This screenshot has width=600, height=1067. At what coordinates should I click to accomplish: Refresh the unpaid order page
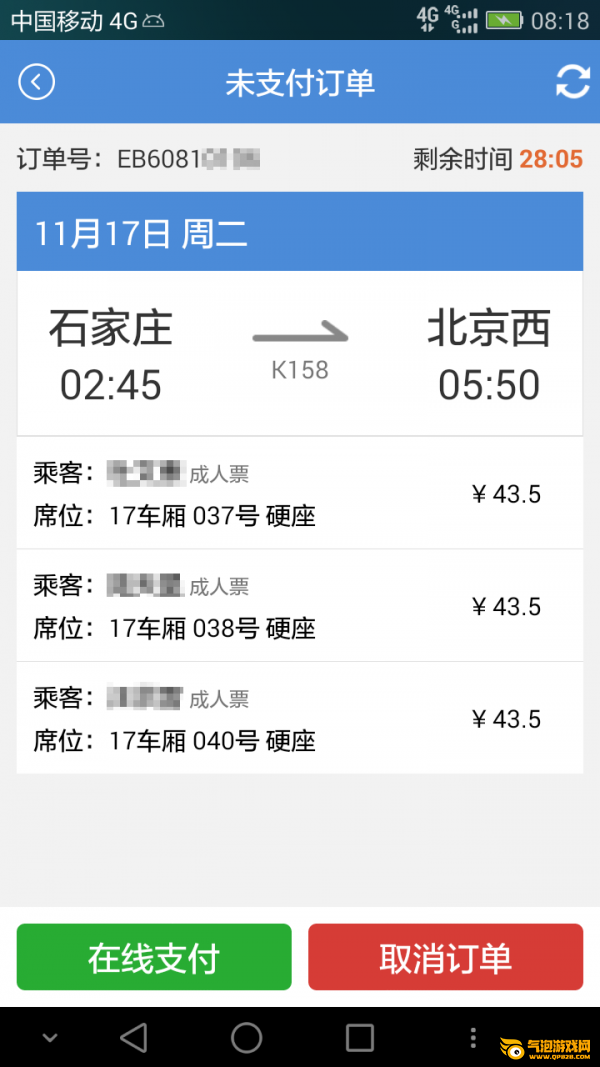tap(573, 82)
